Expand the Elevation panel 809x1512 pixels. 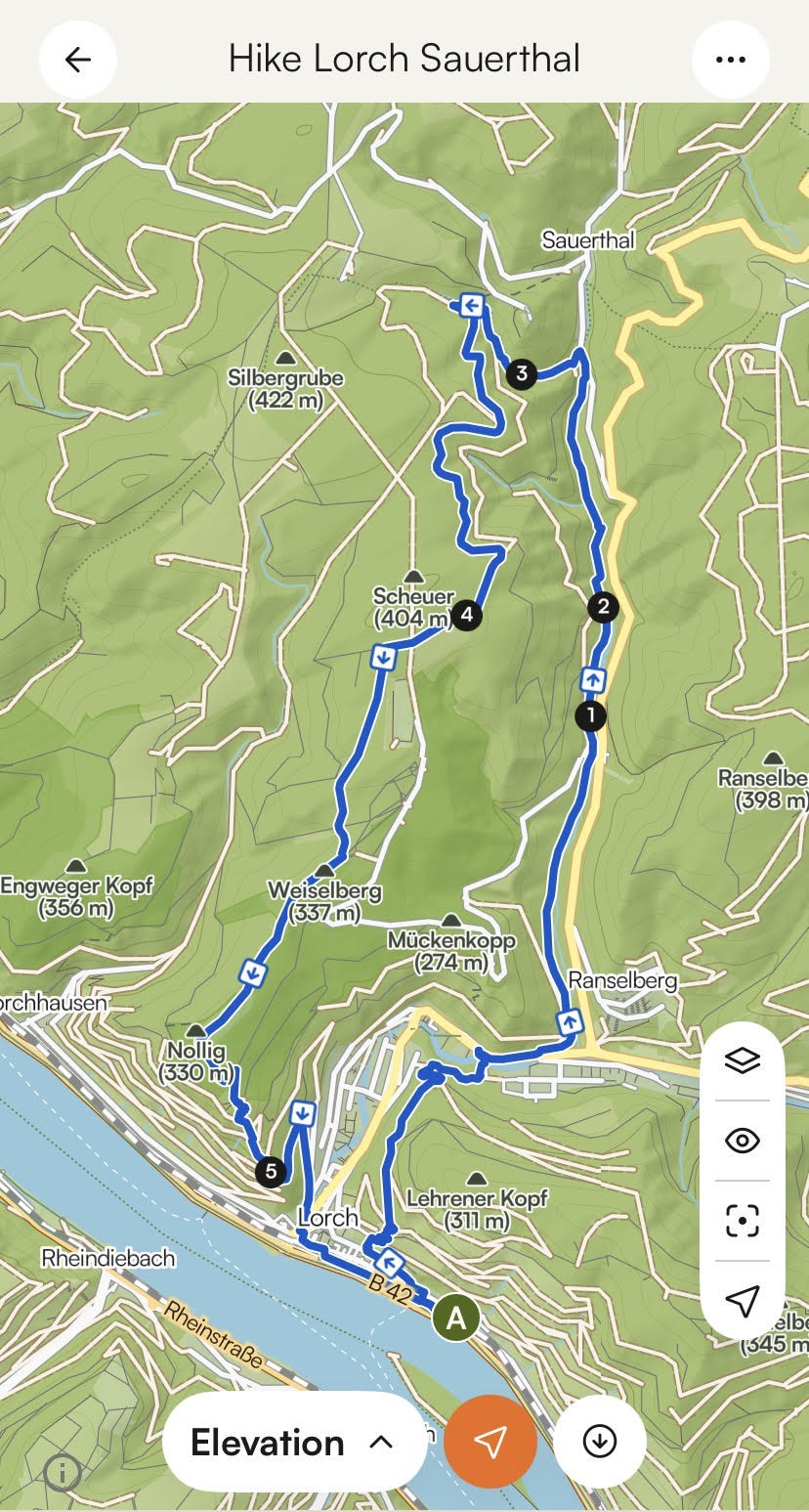coord(293,1442)
